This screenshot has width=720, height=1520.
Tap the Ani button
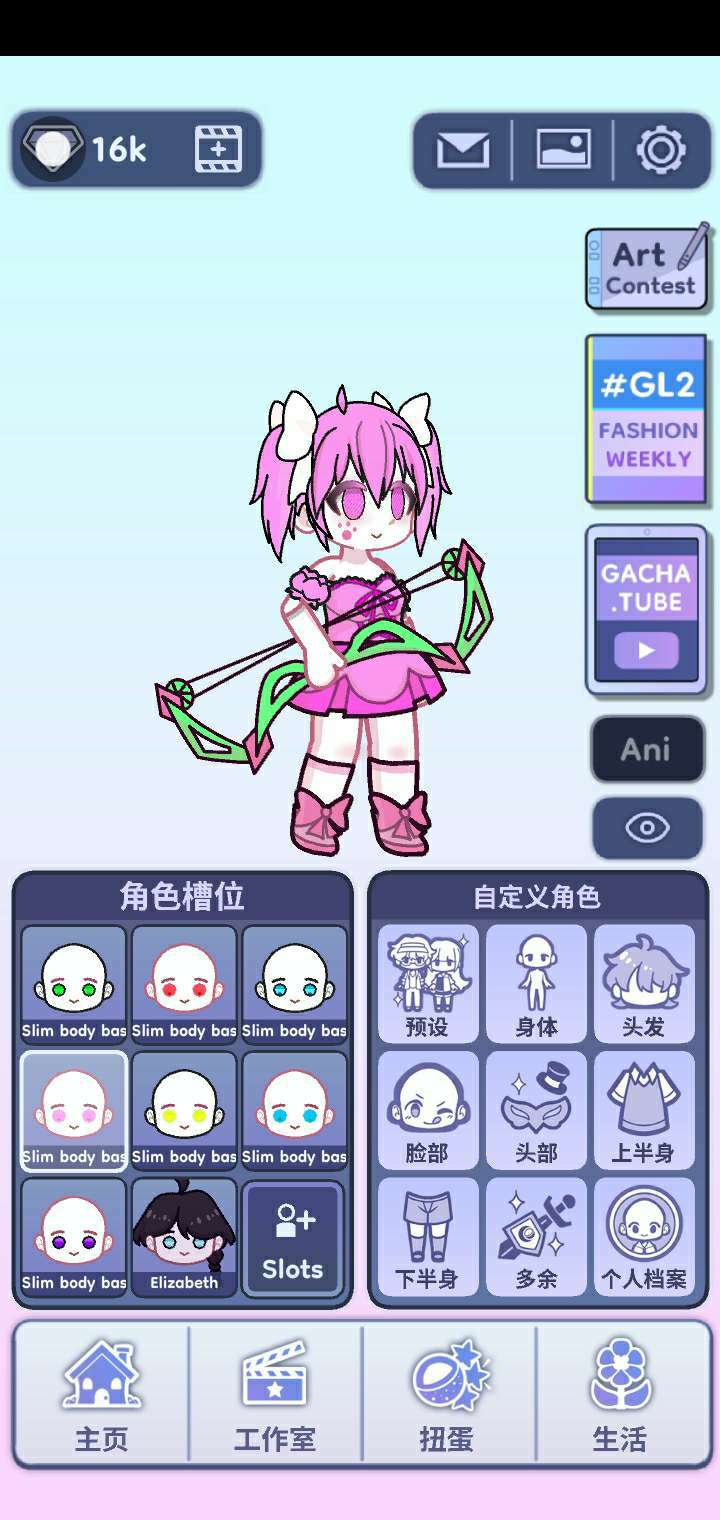pyautogui.click(x=647, y=749)
